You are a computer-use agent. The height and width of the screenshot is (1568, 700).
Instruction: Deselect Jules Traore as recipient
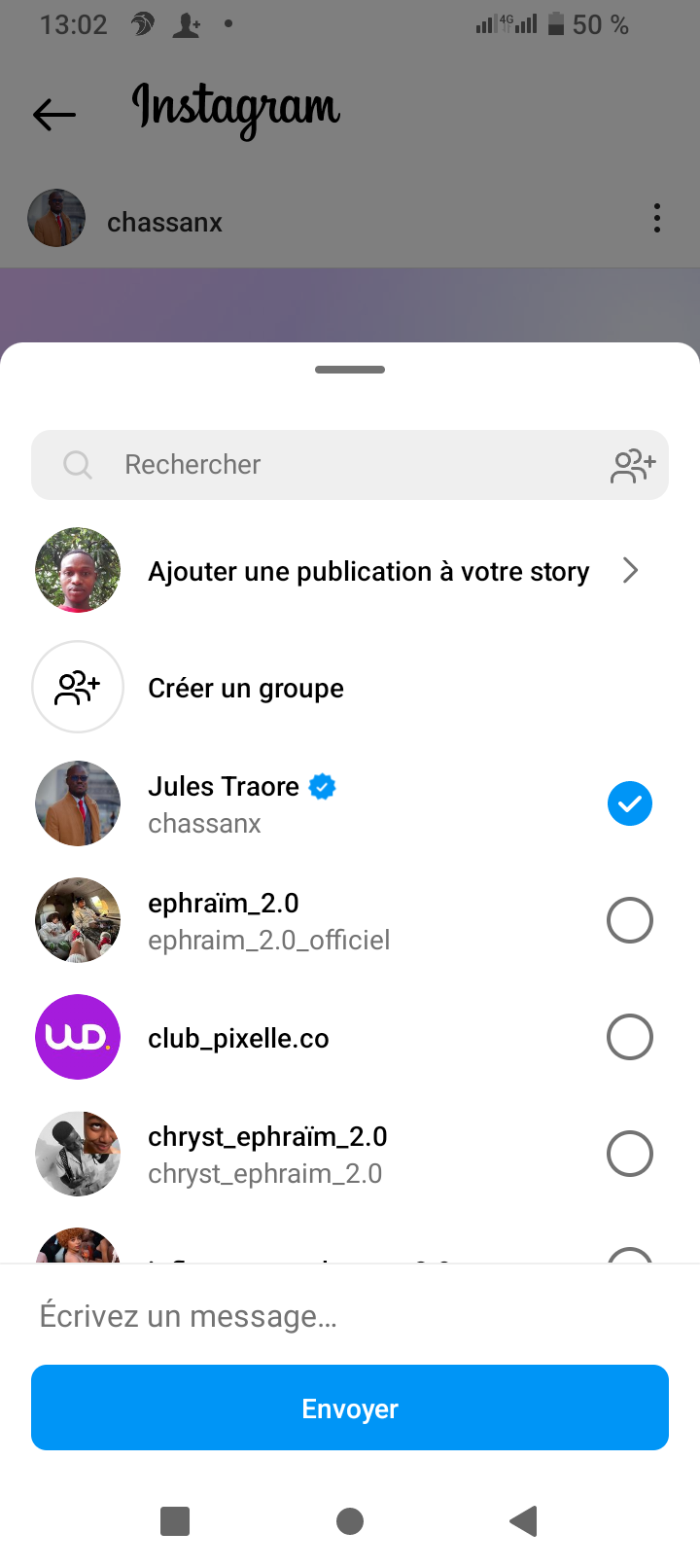629,803
